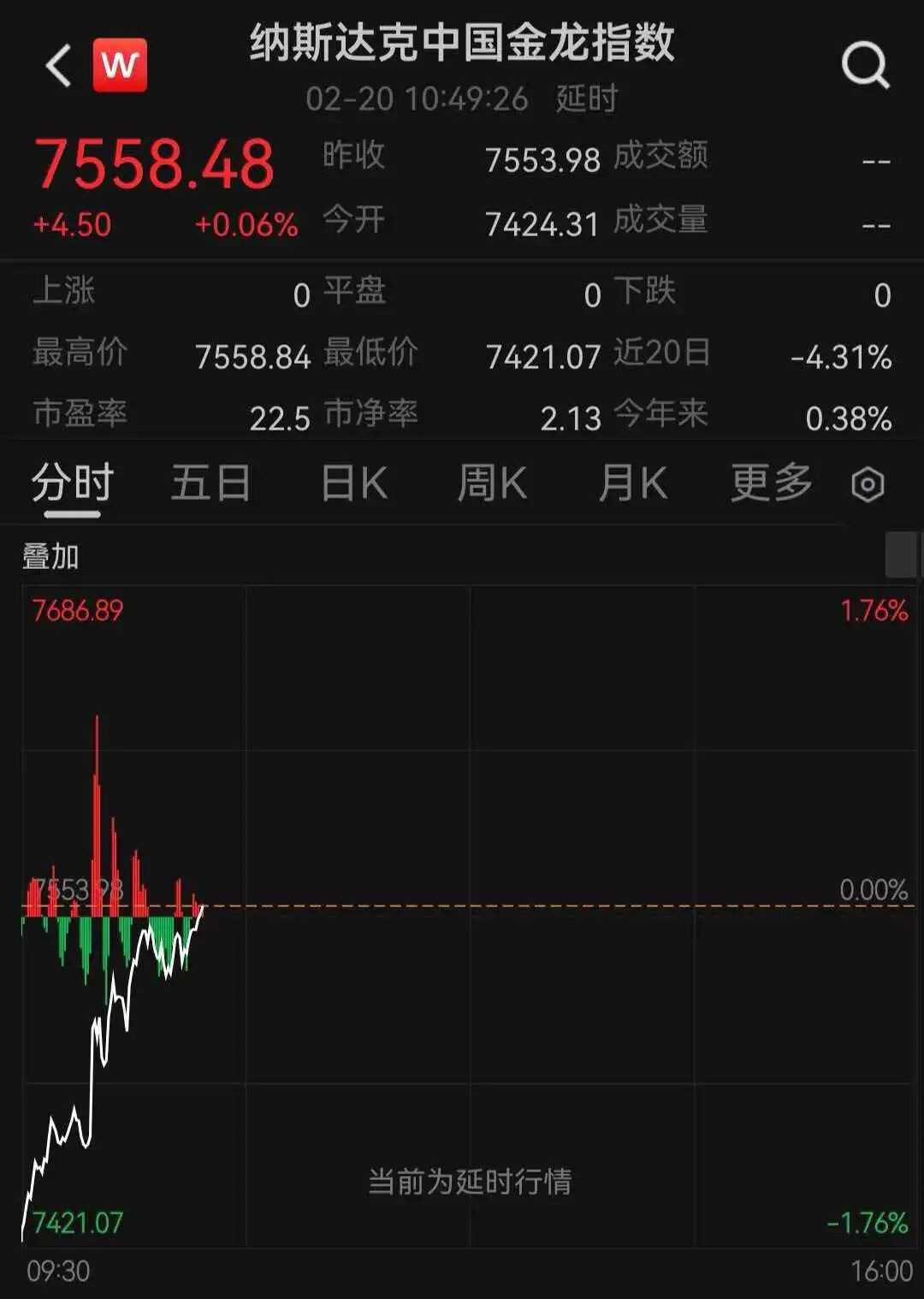Go back using the top-left arrow
Image resolution: width=924 pixels, height=1299 pixels.
point(58,66)
